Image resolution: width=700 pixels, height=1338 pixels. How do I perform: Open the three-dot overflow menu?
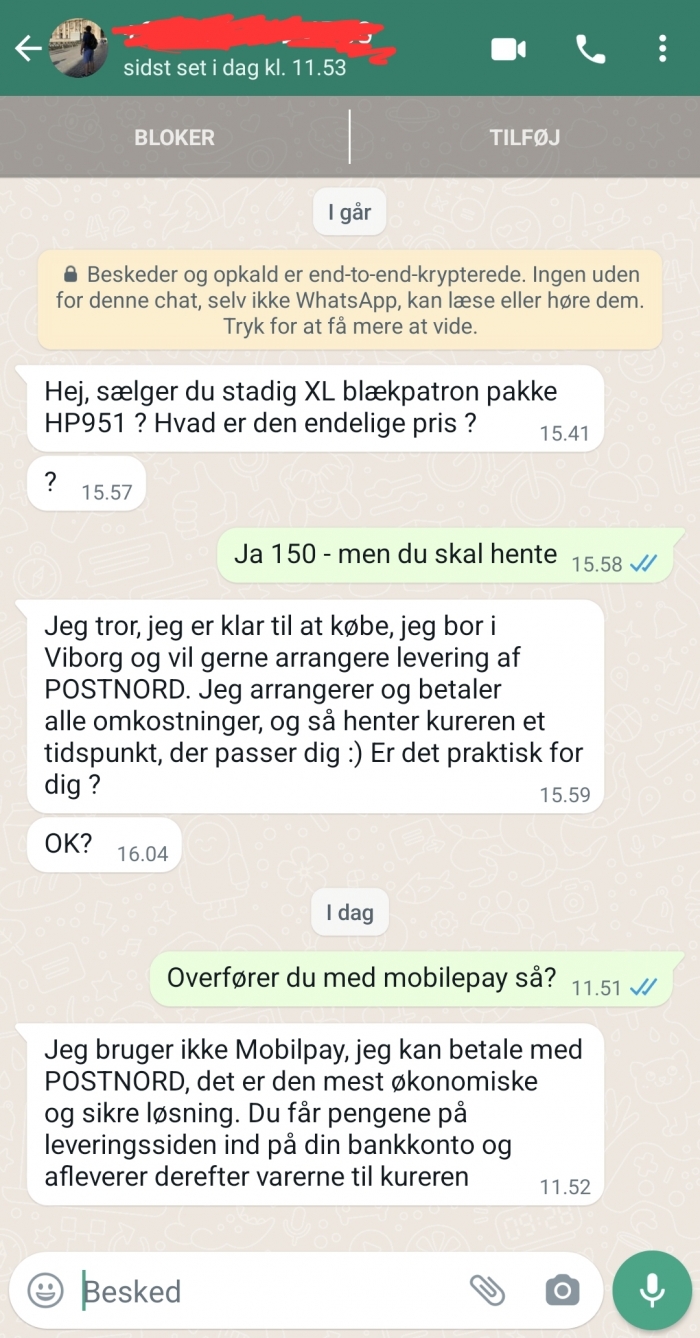click(662, 49)
